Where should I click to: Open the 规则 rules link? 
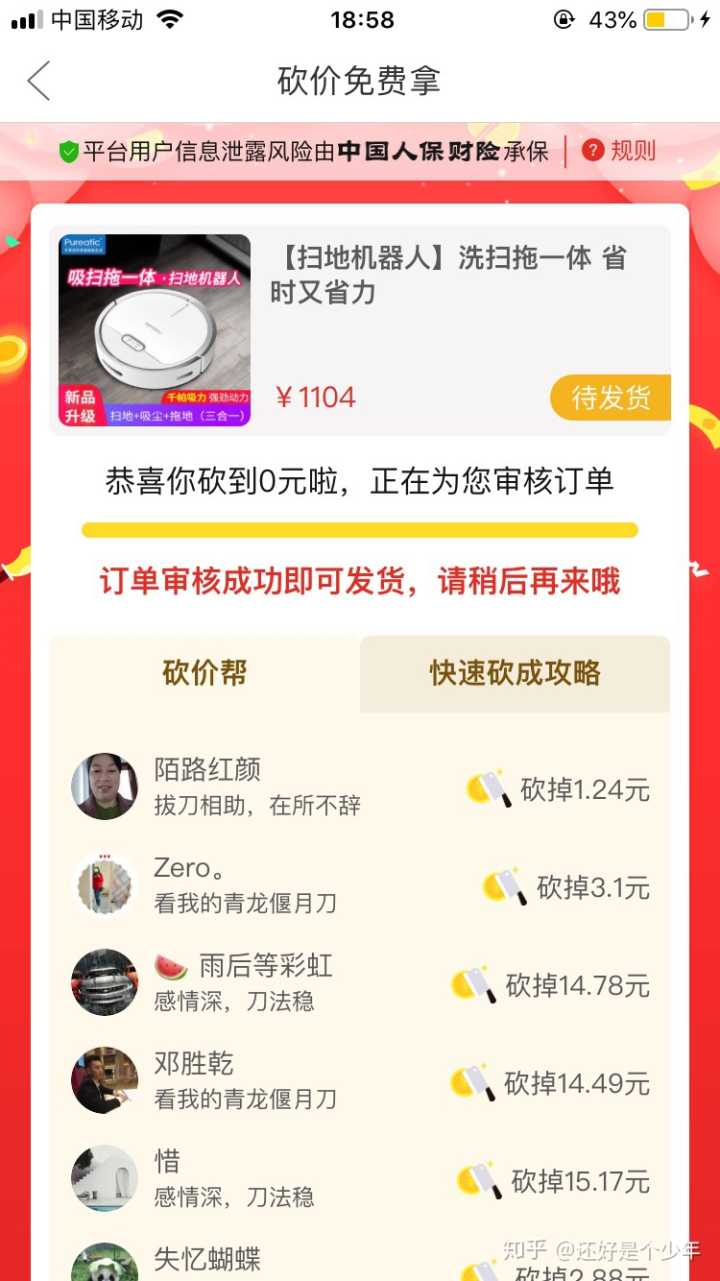tap(620, 151)
